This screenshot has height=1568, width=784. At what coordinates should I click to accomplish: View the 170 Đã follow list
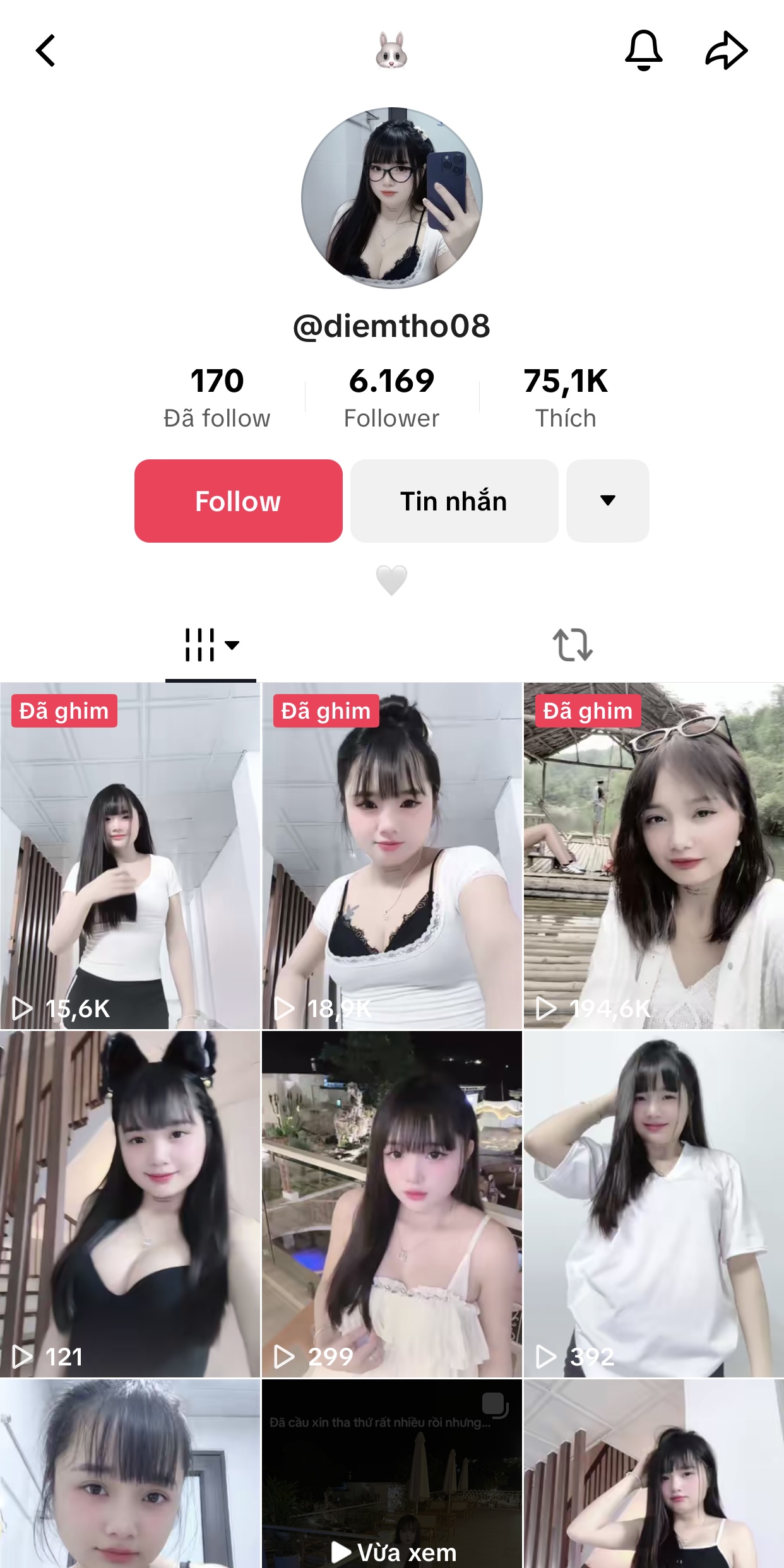217,398
